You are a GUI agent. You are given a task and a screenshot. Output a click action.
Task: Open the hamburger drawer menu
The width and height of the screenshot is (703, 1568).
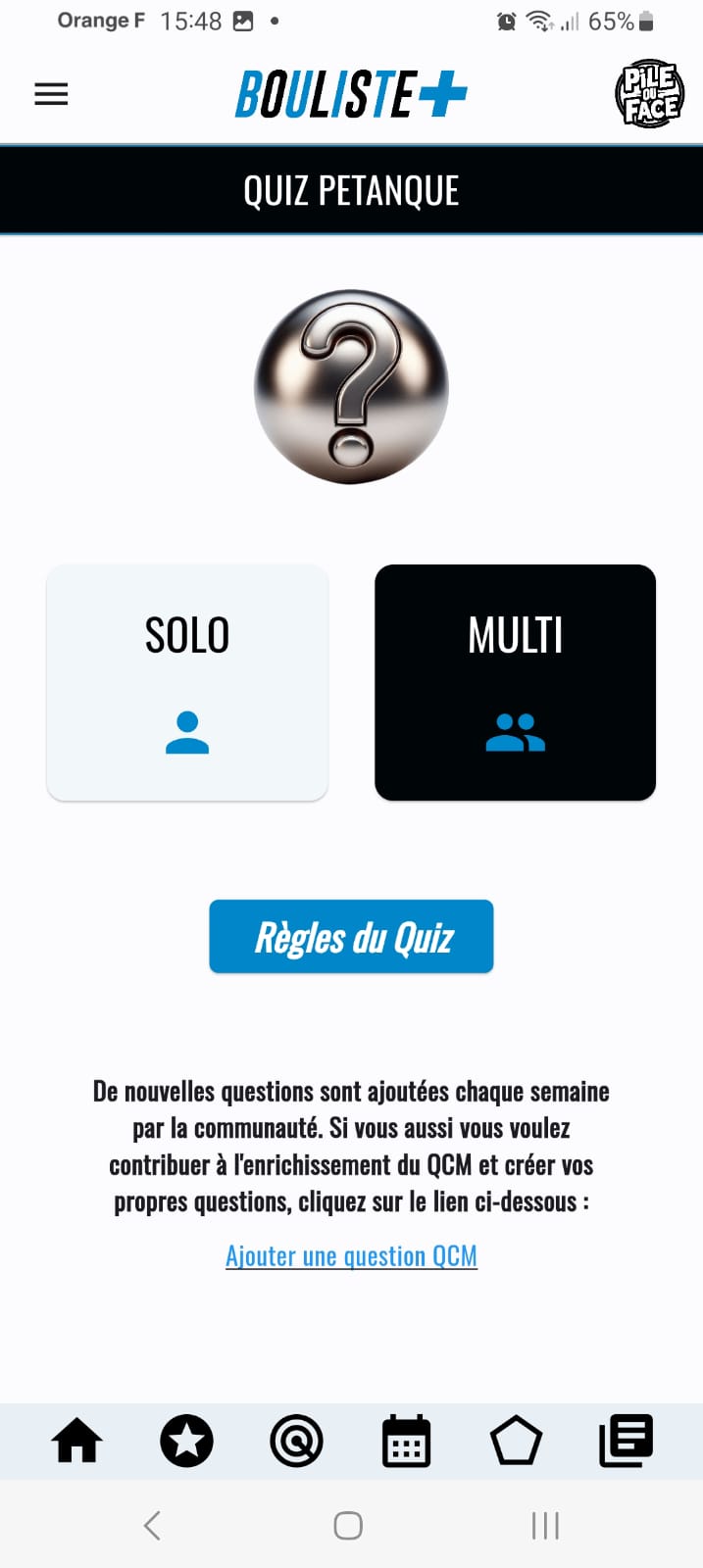coord(51,94)
